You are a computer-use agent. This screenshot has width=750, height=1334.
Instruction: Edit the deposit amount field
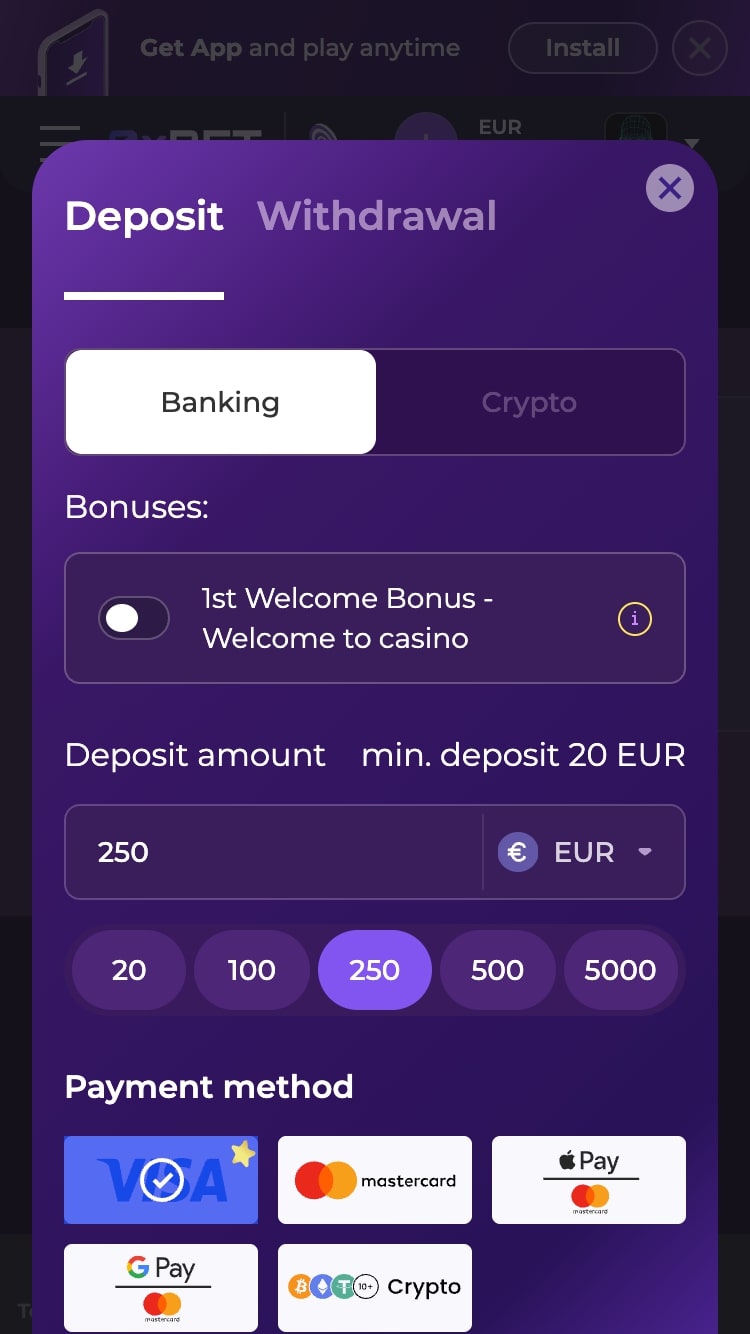[x=274, y=852]
